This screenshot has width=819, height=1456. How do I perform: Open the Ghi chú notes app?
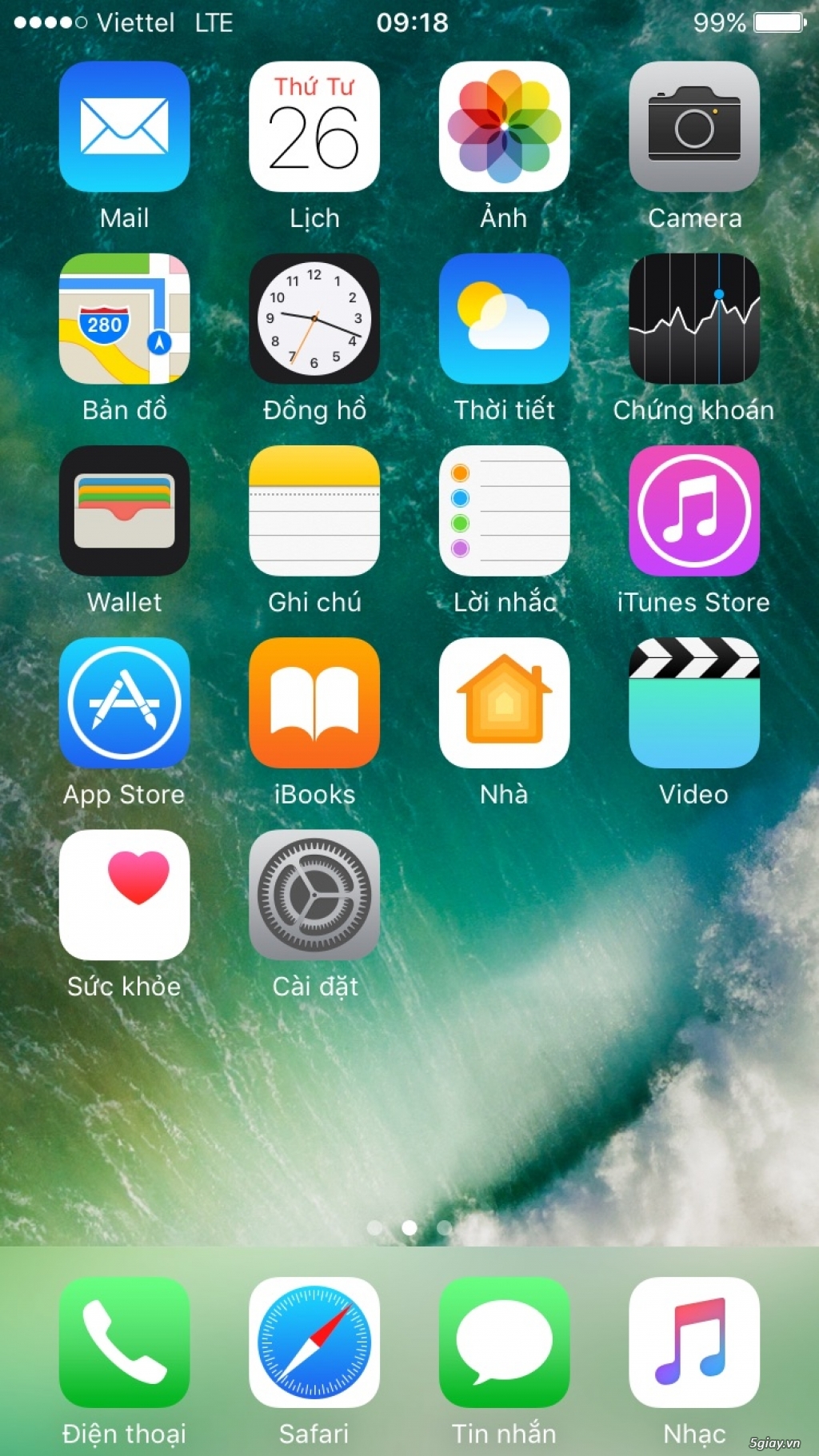[x=314, y=510]
